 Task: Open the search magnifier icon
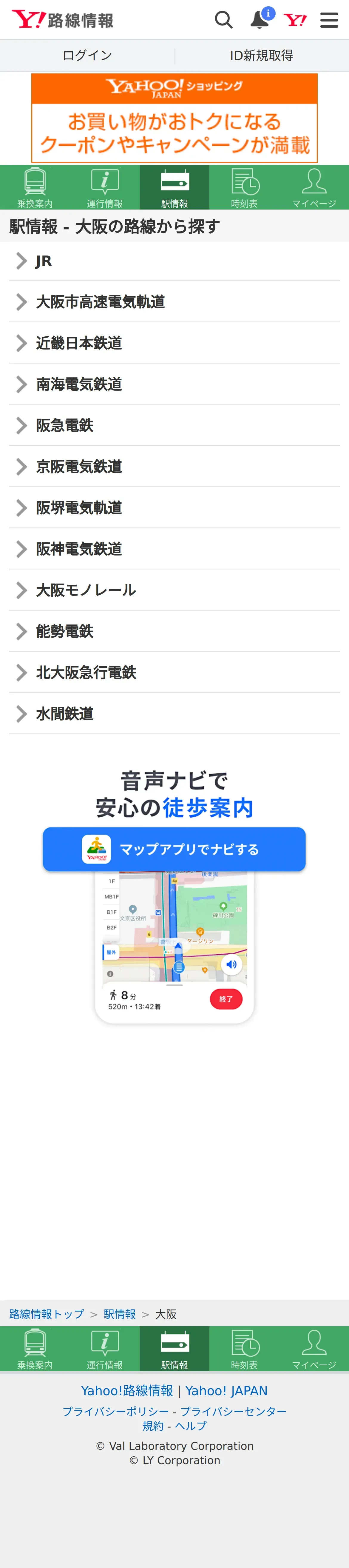224,20
